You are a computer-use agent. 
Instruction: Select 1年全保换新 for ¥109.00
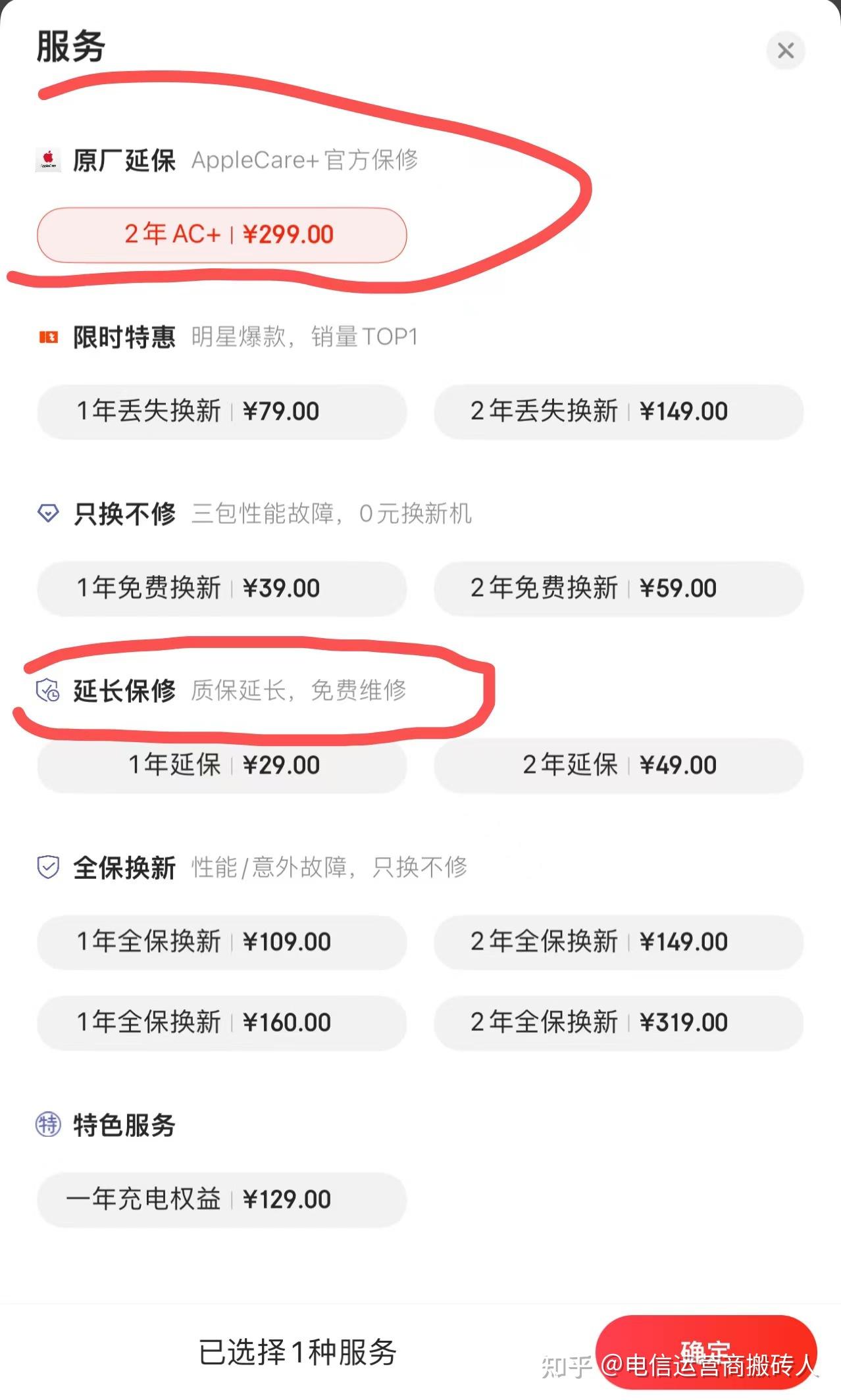[222, 942]
